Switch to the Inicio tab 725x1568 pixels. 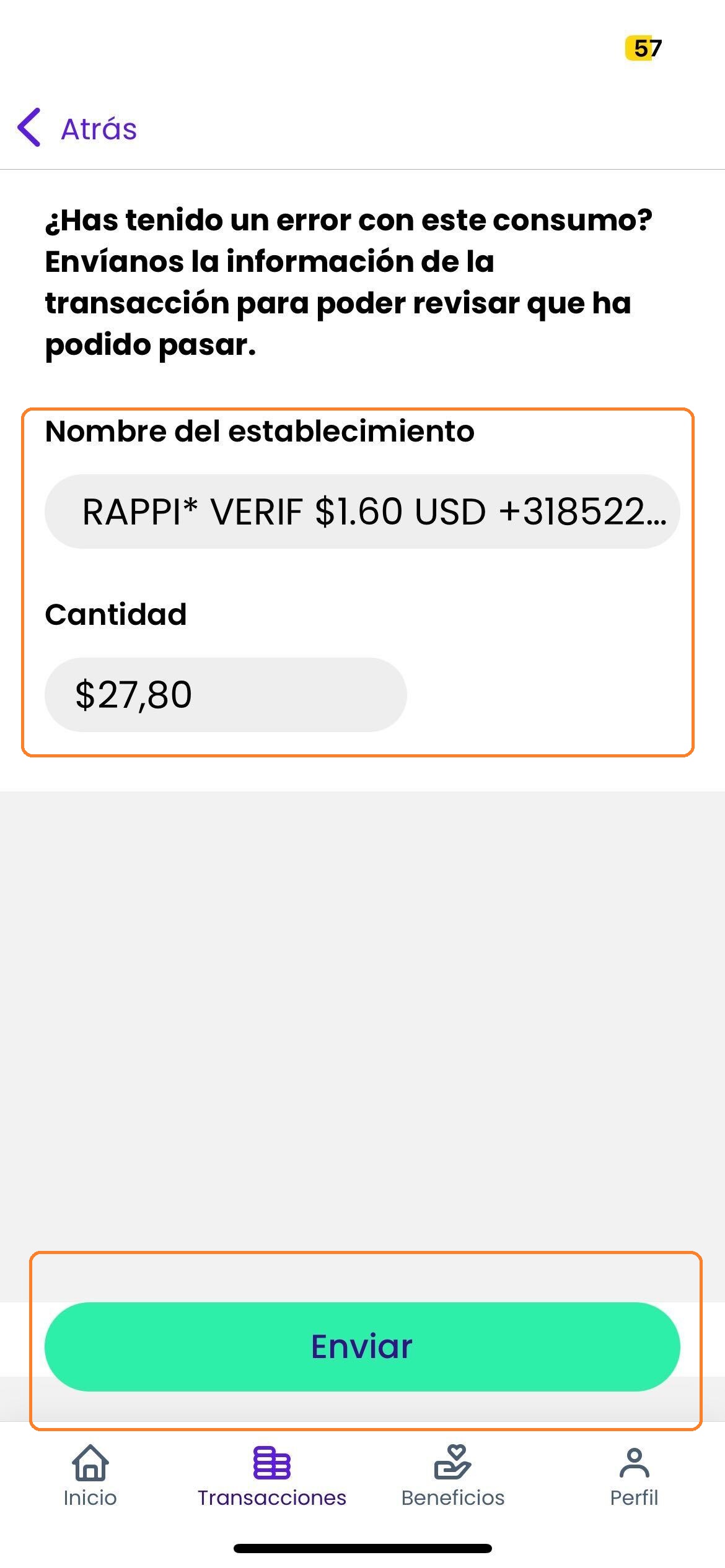click(x=90, y=1476)
